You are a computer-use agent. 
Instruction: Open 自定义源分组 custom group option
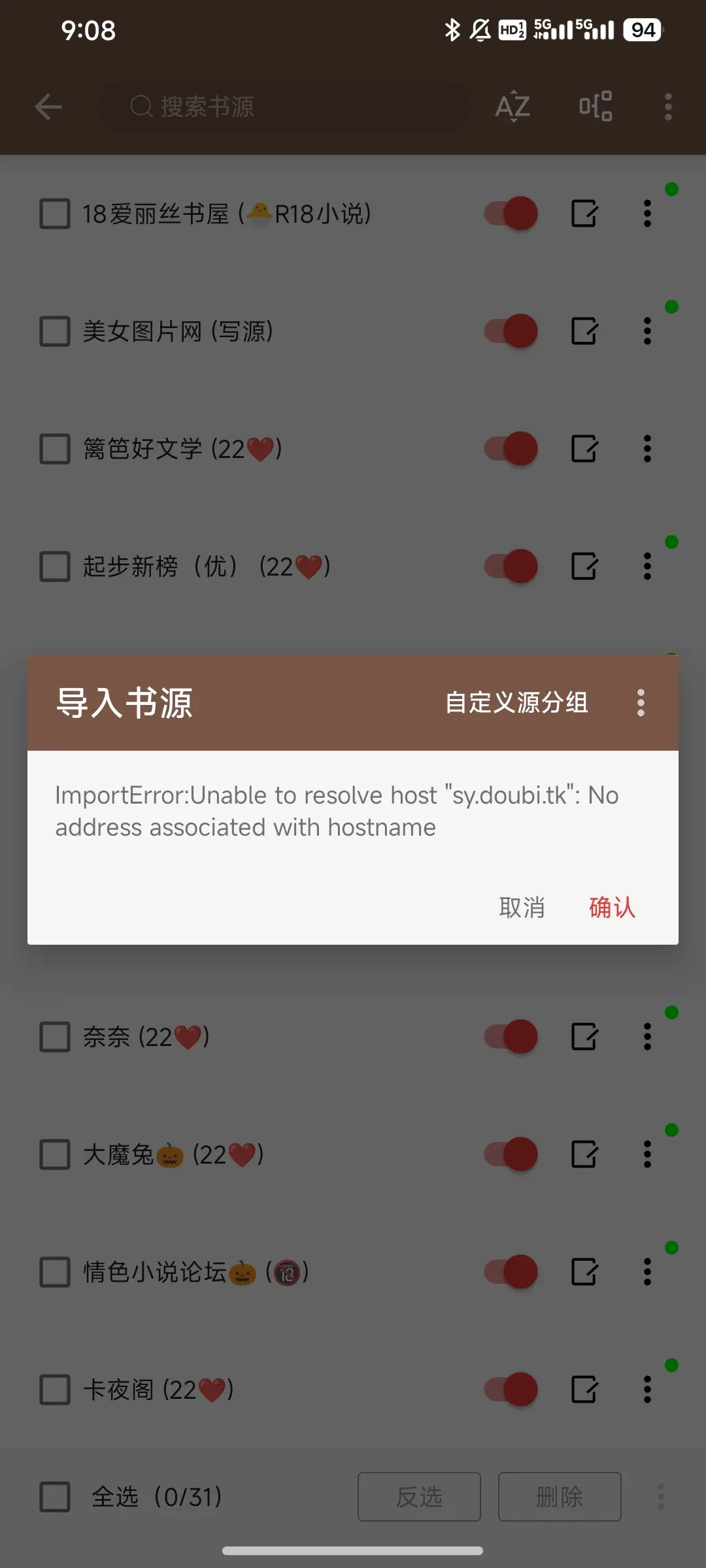(x=516, y=703)
